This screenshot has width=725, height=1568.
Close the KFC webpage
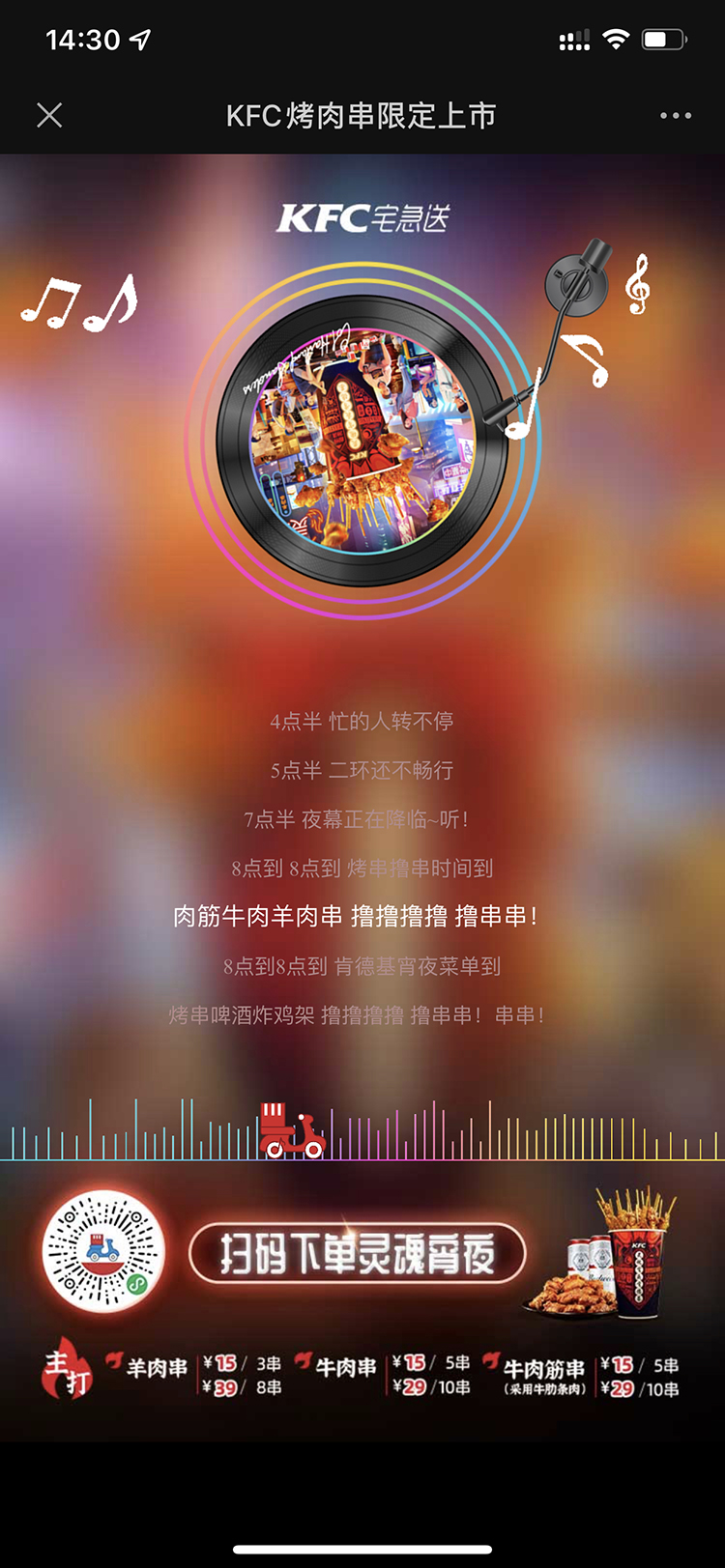coord(49,116)
